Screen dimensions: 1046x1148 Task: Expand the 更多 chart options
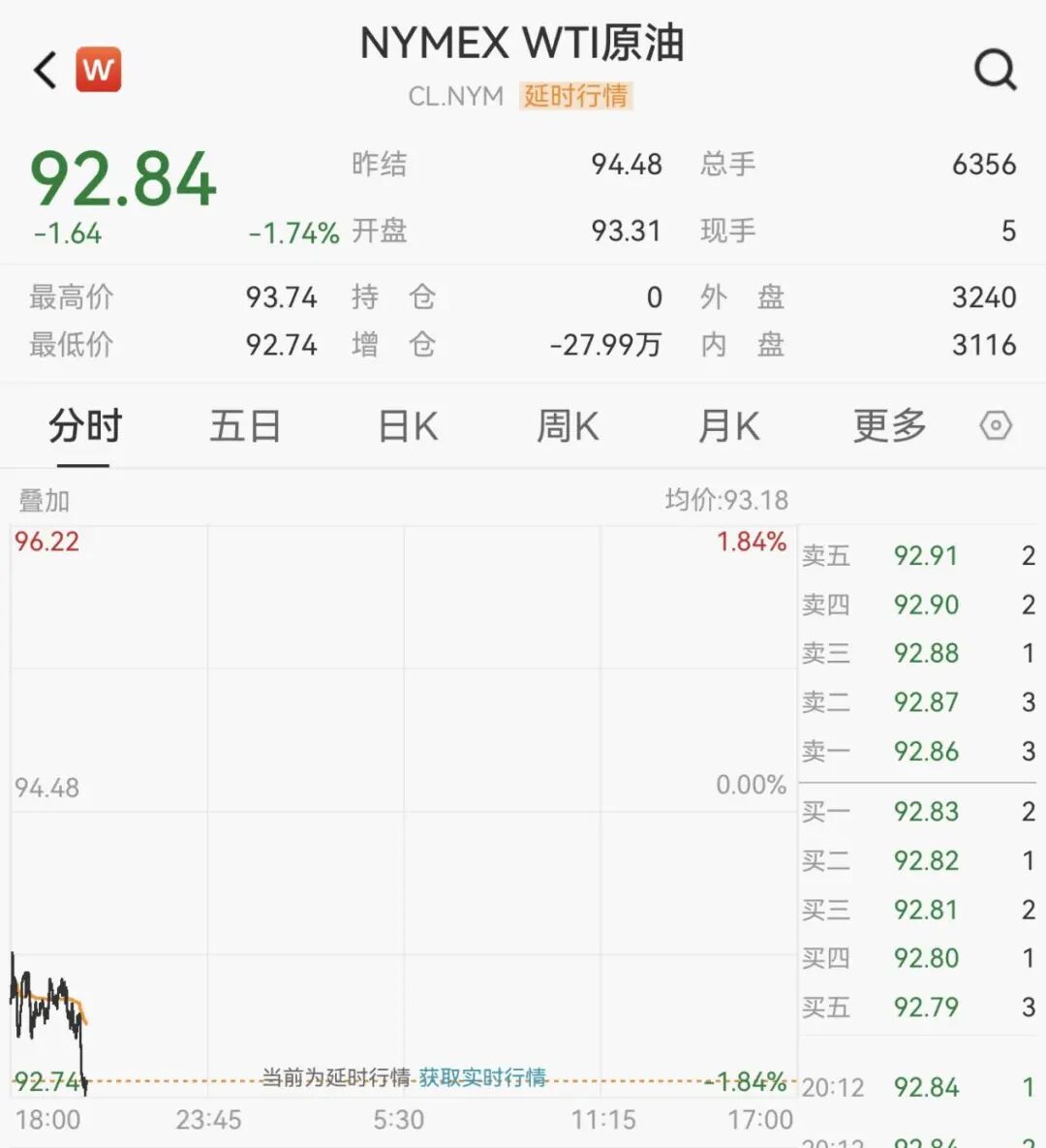(x=889, y=426)
